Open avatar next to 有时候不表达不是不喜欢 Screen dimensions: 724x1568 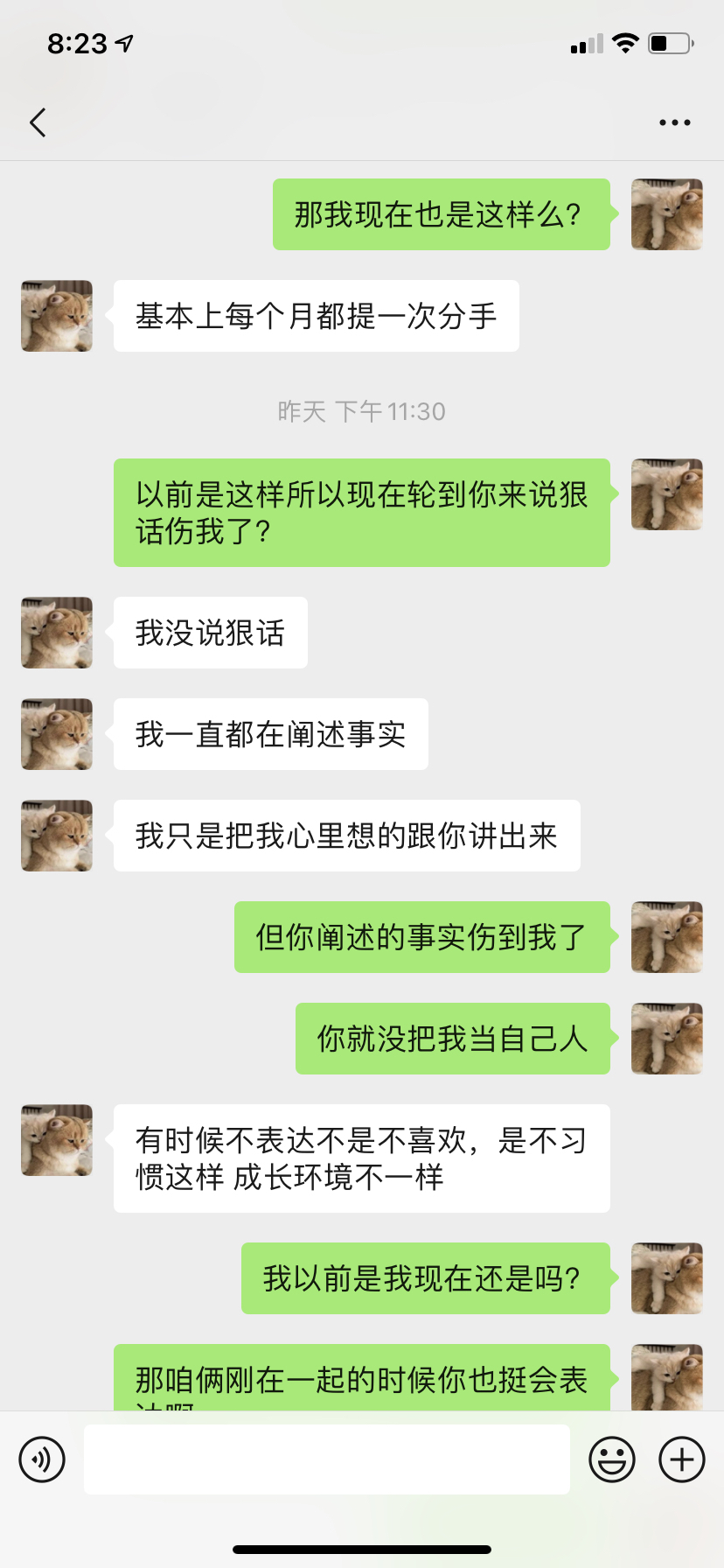tap(57, 1140)
